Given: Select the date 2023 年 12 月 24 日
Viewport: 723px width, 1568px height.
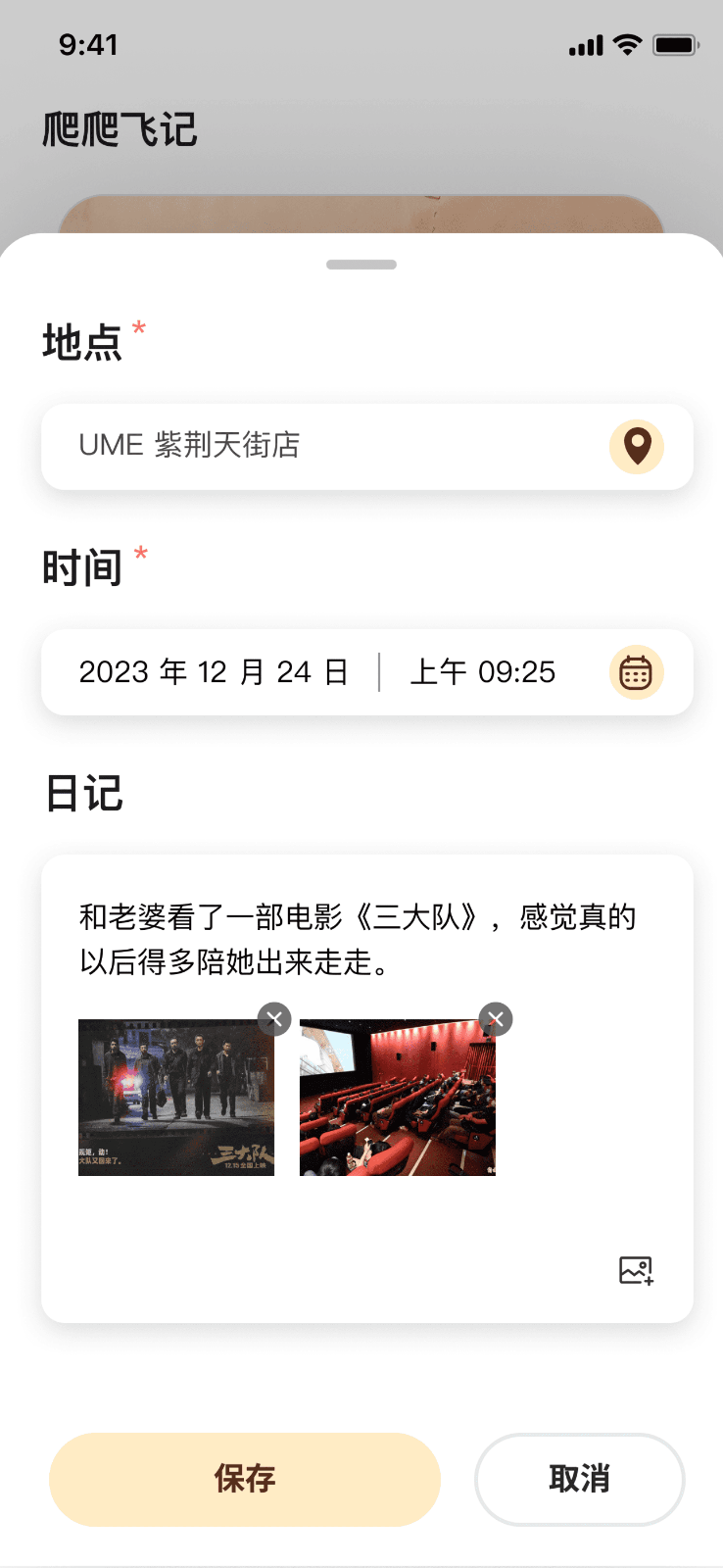Looking at the screenshot, I should (x=213, y=672).
